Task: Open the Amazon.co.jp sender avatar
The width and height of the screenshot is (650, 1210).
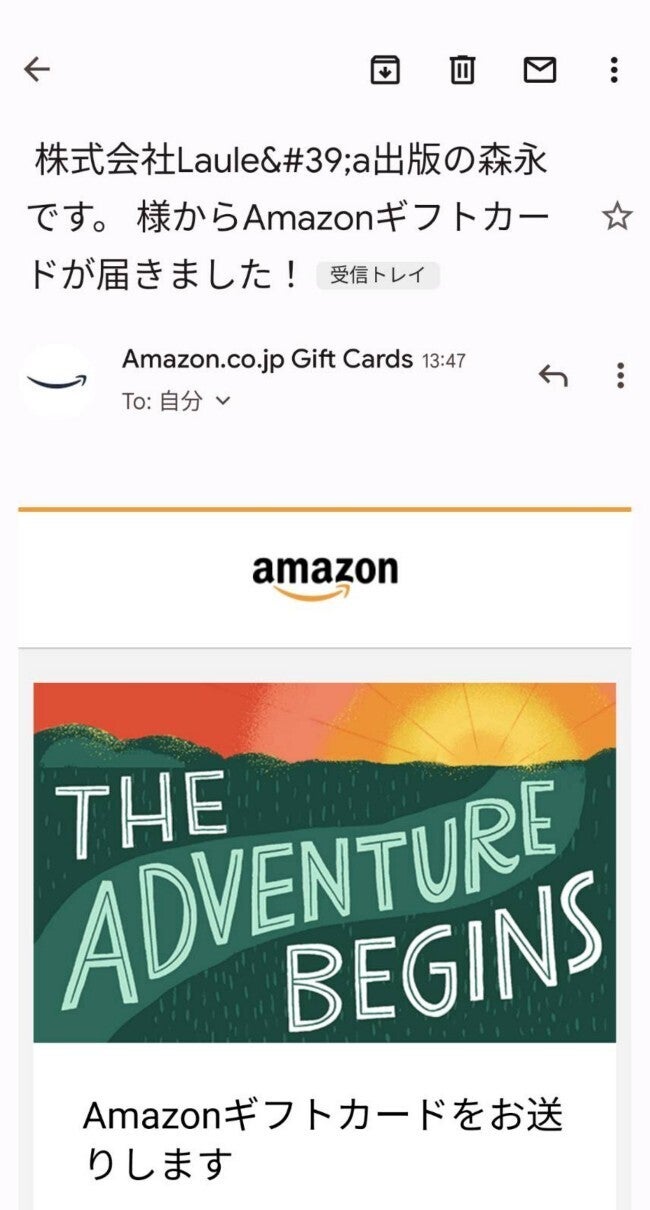Action: pos(57,381)
